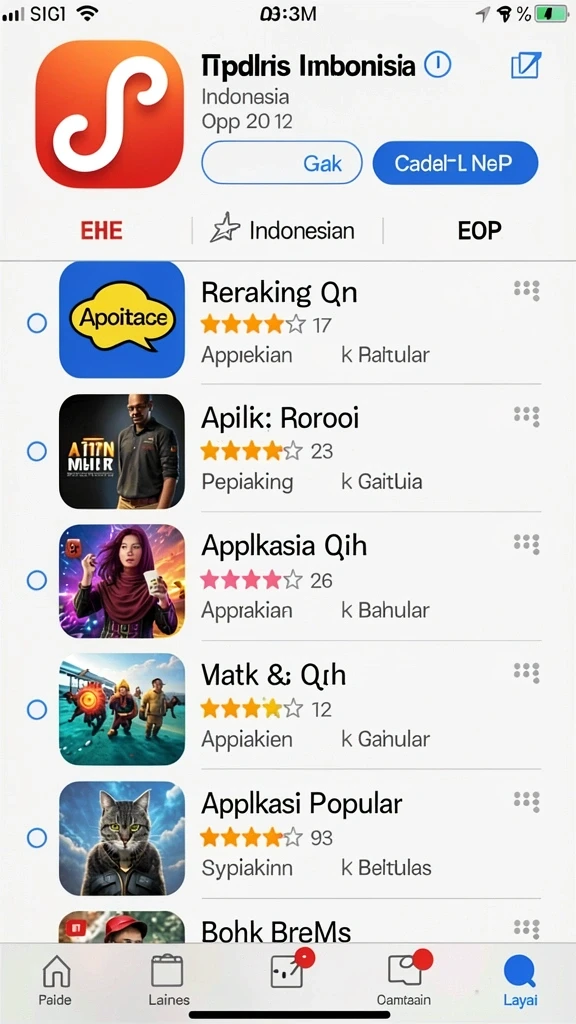Switch to the EHE tab

[x=101, y=231]
